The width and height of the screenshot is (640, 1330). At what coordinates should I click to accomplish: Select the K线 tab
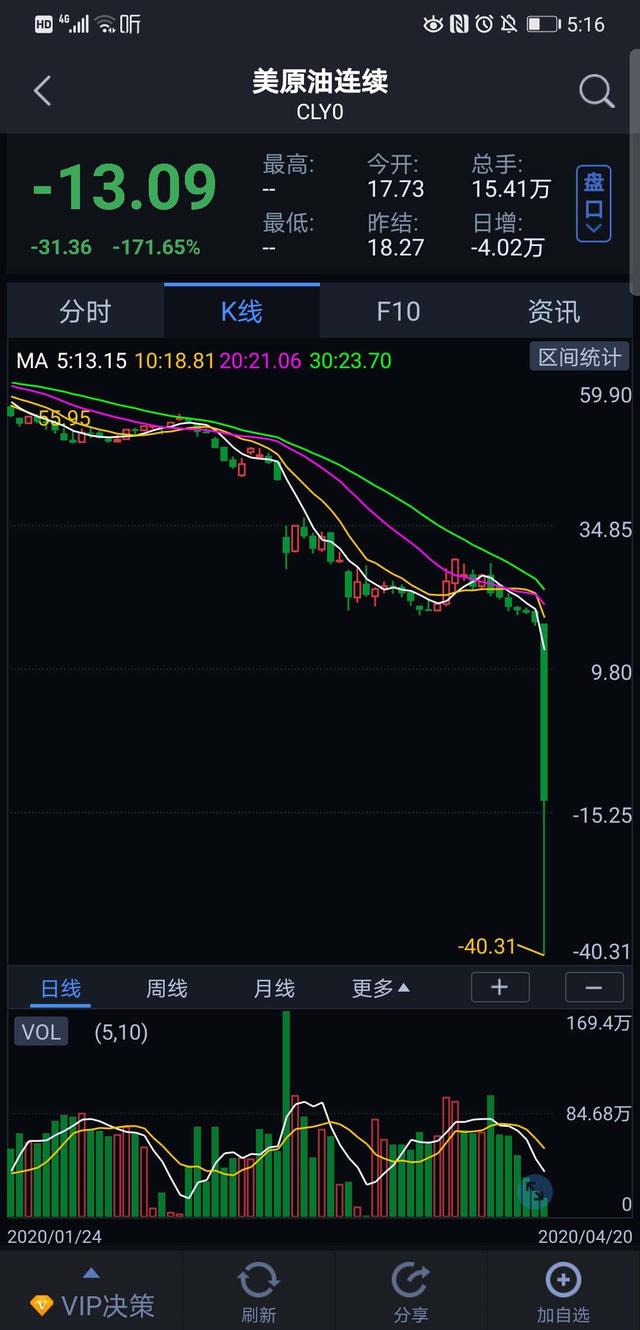pos(242,311)
